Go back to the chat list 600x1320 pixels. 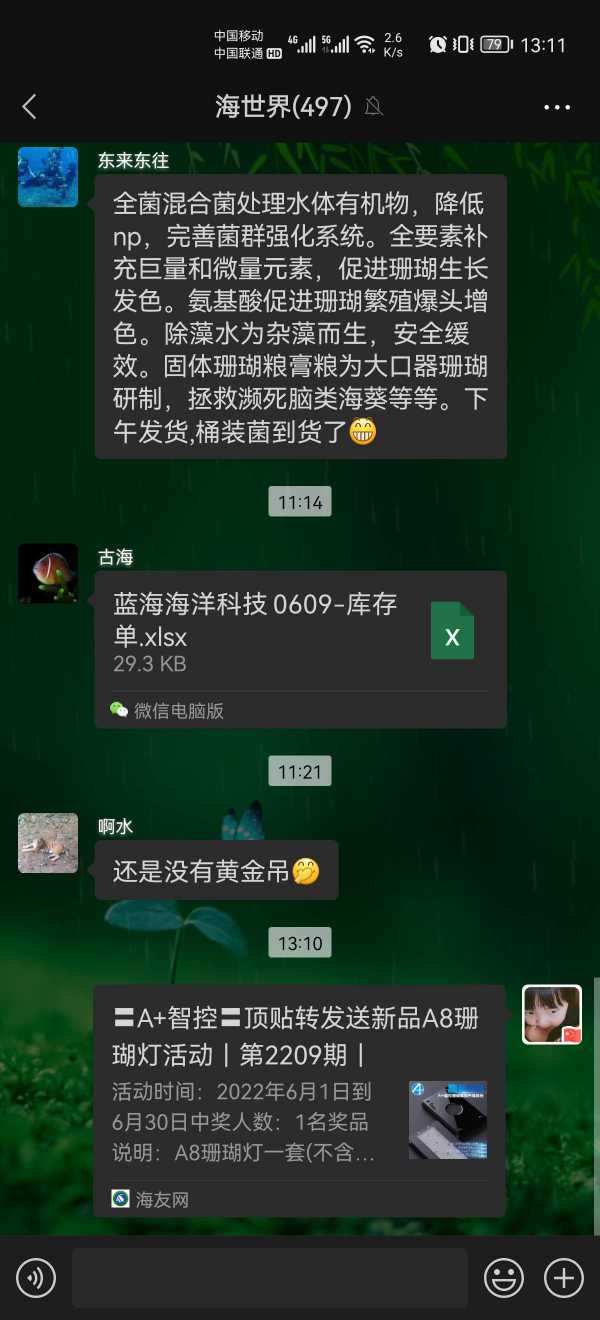tap(29, 107)
